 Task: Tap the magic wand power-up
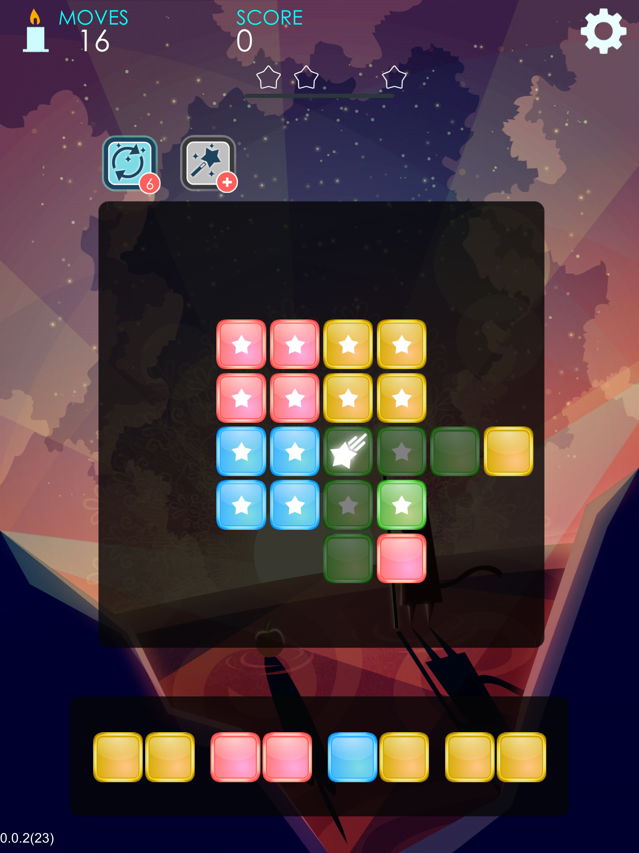tap(208, 162)
